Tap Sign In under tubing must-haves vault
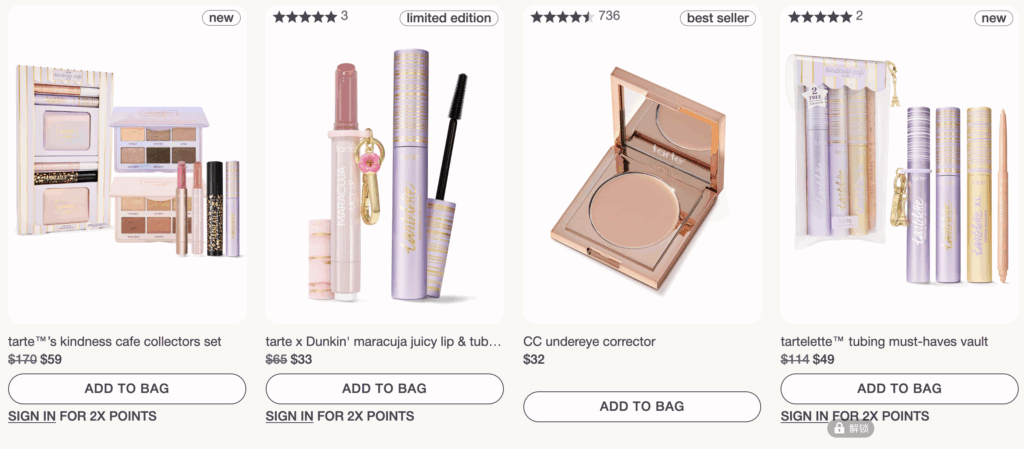Screen dimensions: 1024x449 [804, 416]
